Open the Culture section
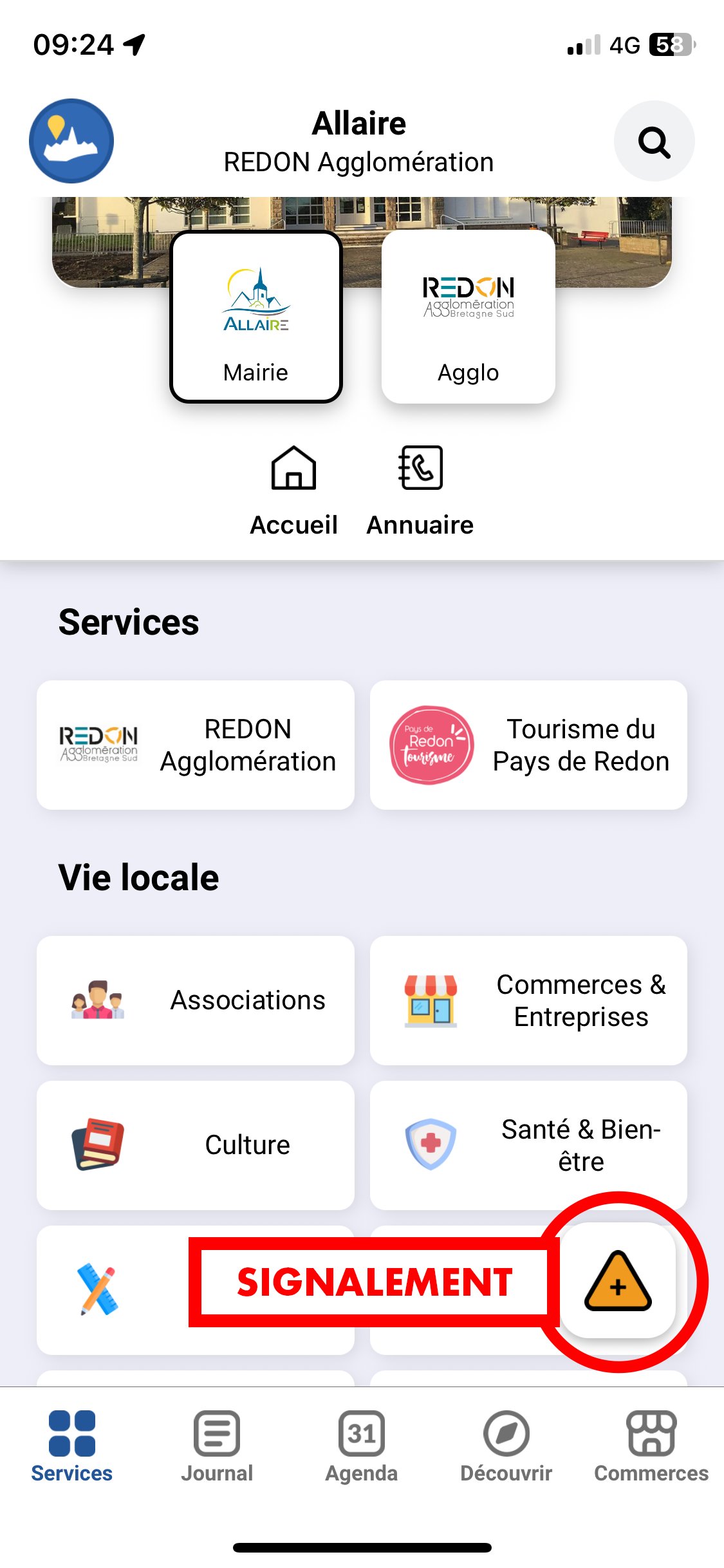This screenshot has width=724, height=1568. point(196,1145)
